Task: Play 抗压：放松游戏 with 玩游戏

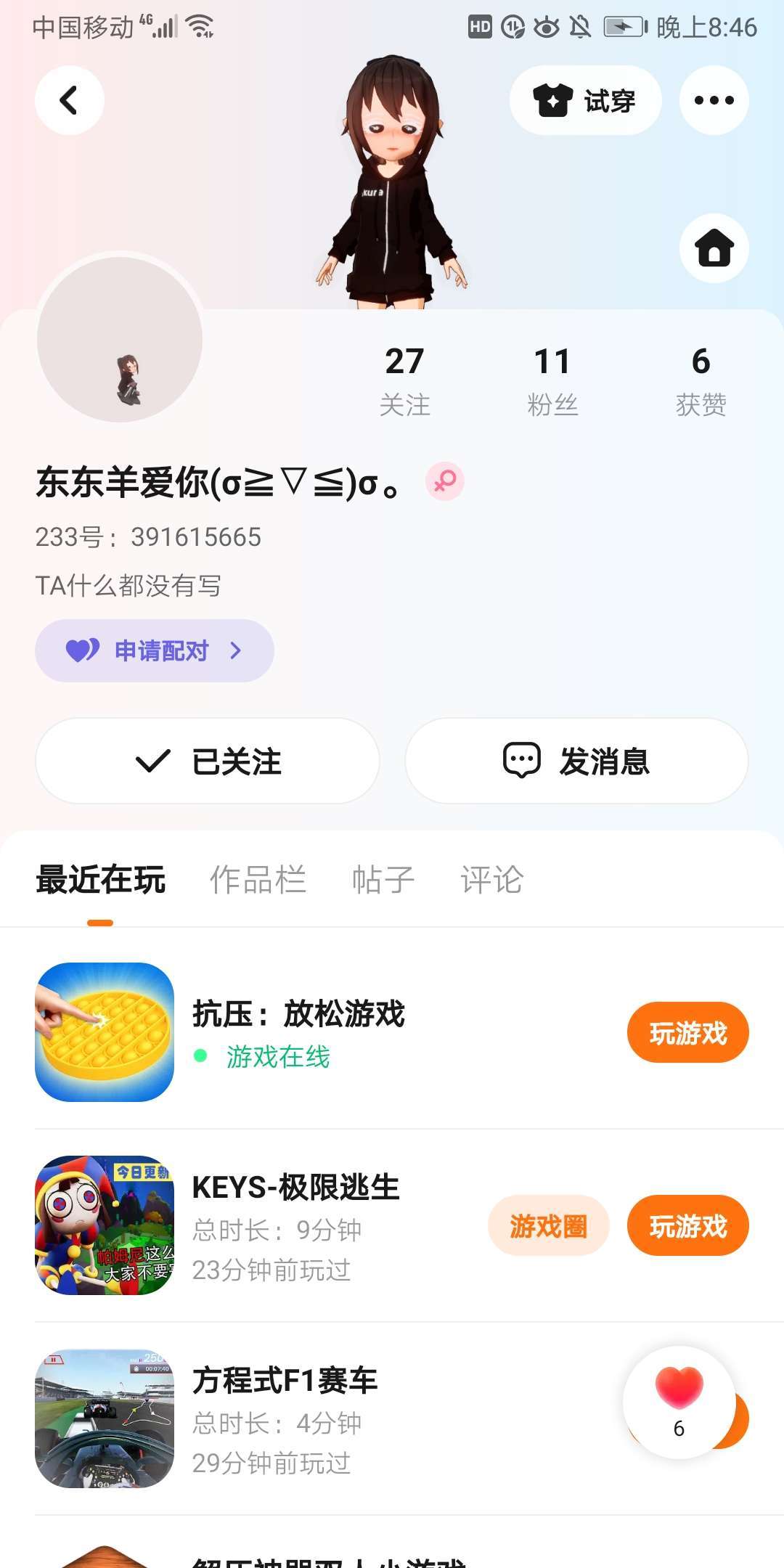Action: [687, 1032]
